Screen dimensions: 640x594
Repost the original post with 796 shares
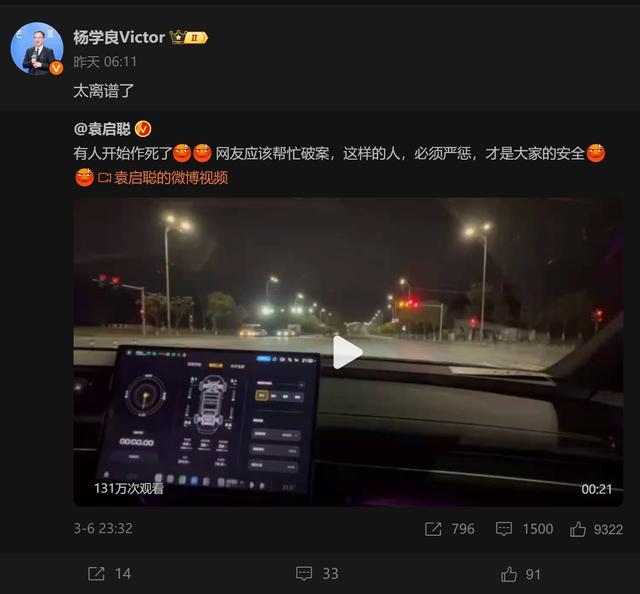(449, 528)
